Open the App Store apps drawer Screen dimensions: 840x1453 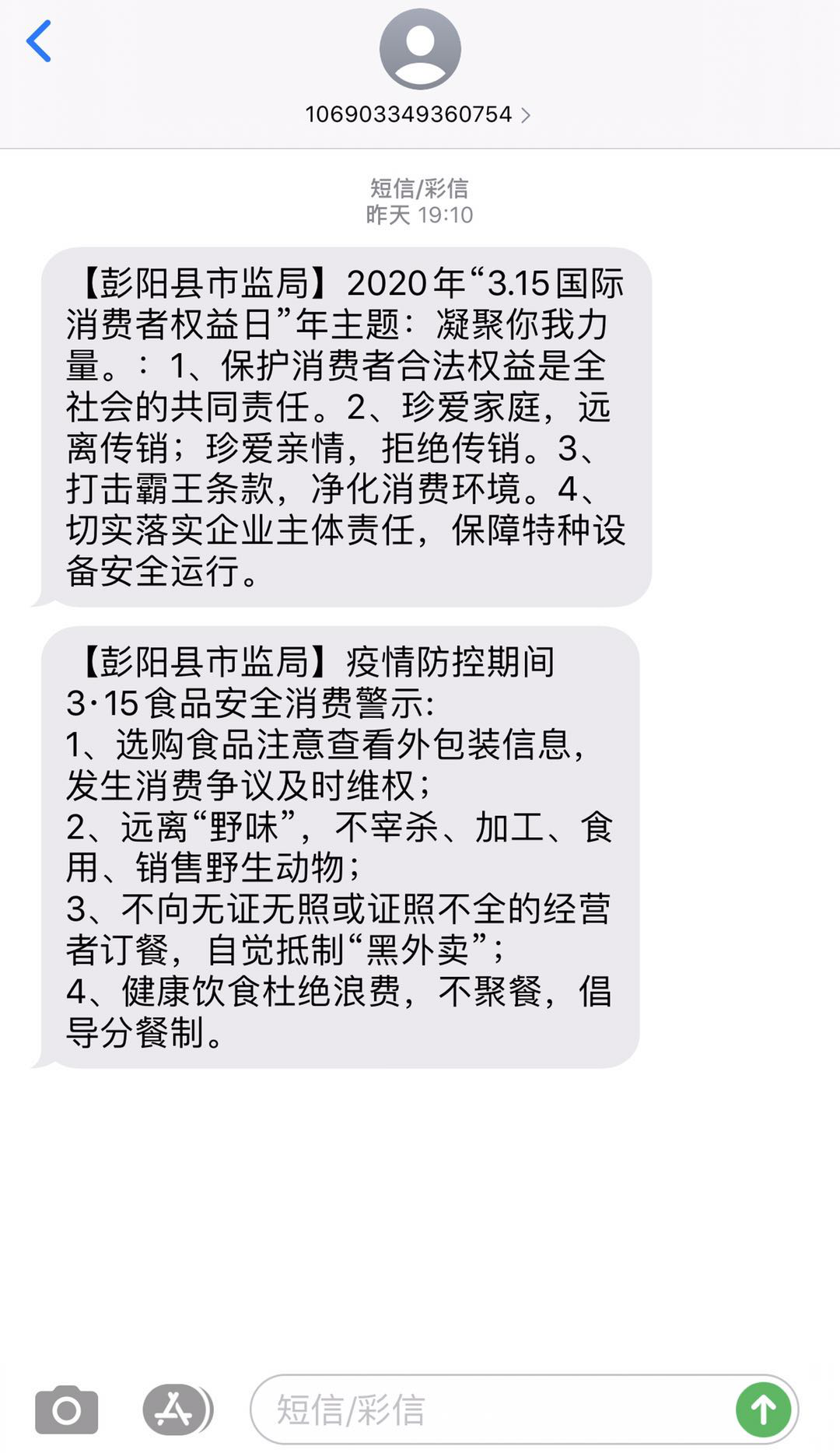pos(176,1409)
